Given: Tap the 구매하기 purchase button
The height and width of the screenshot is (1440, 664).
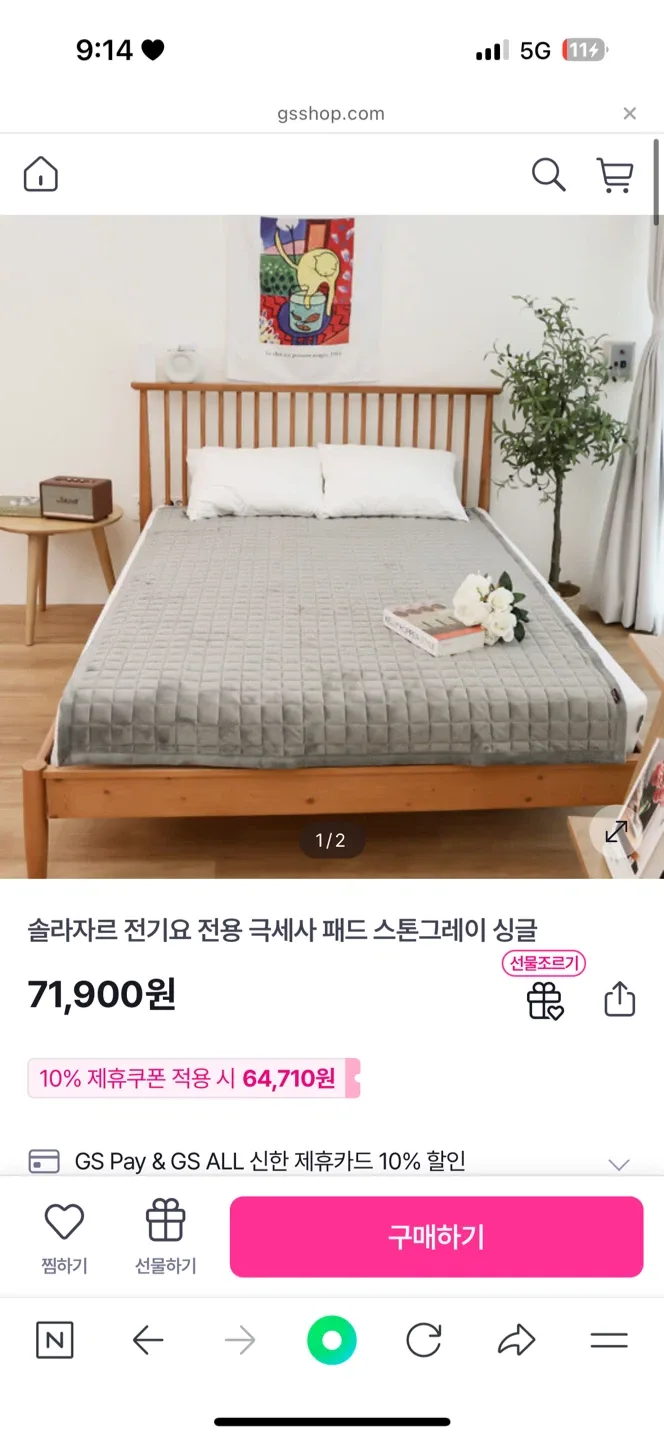Looking at the screenshot, I should point(436,1237).
